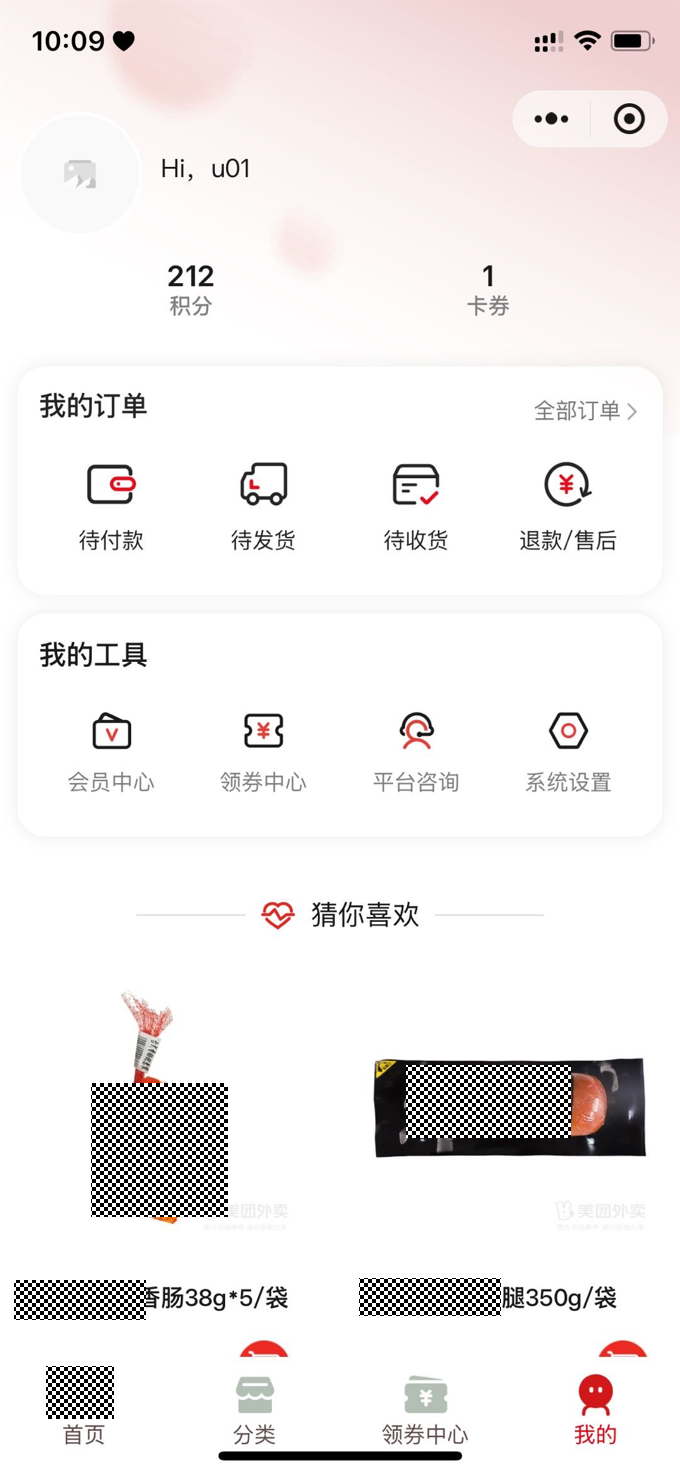
Task: Open 平台咨询 platform support
Action: 416,751
